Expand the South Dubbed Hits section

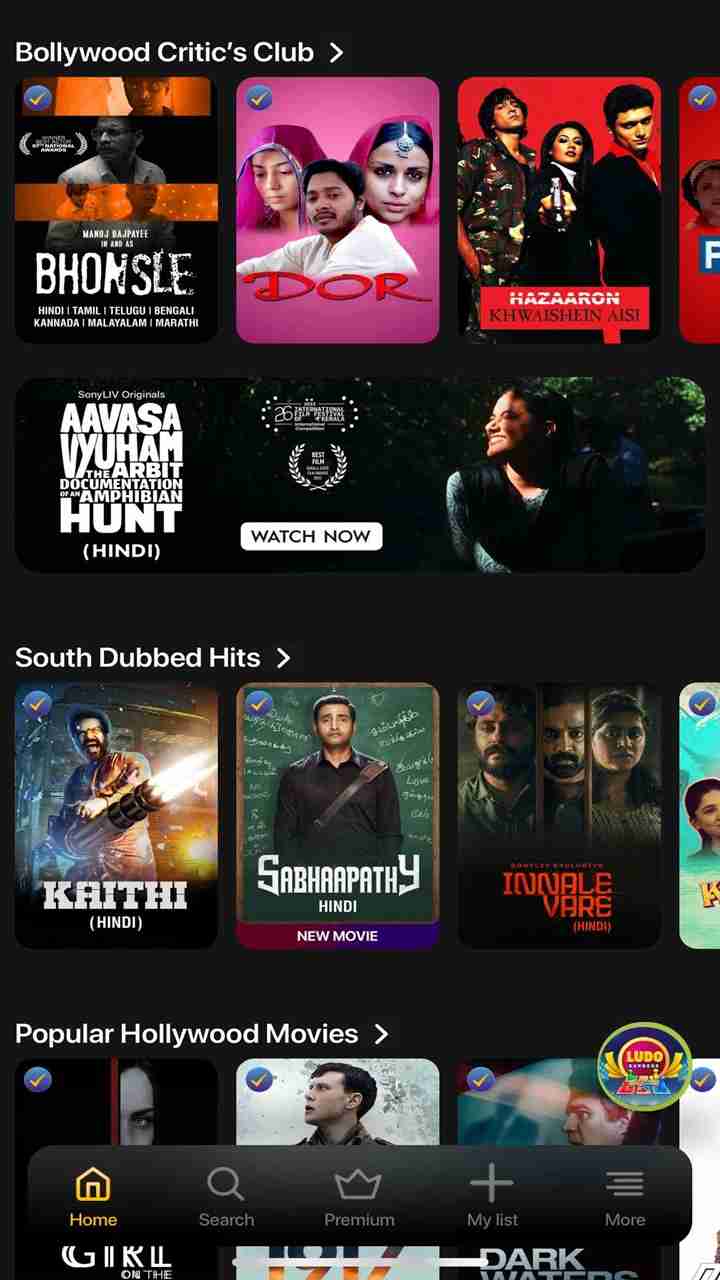(x=283, y=657)
